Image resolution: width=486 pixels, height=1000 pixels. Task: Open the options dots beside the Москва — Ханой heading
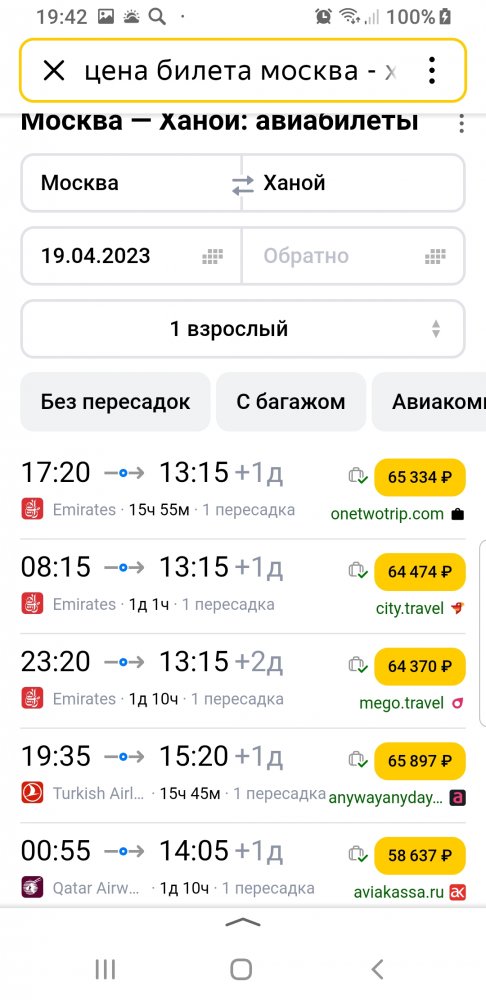462,124
